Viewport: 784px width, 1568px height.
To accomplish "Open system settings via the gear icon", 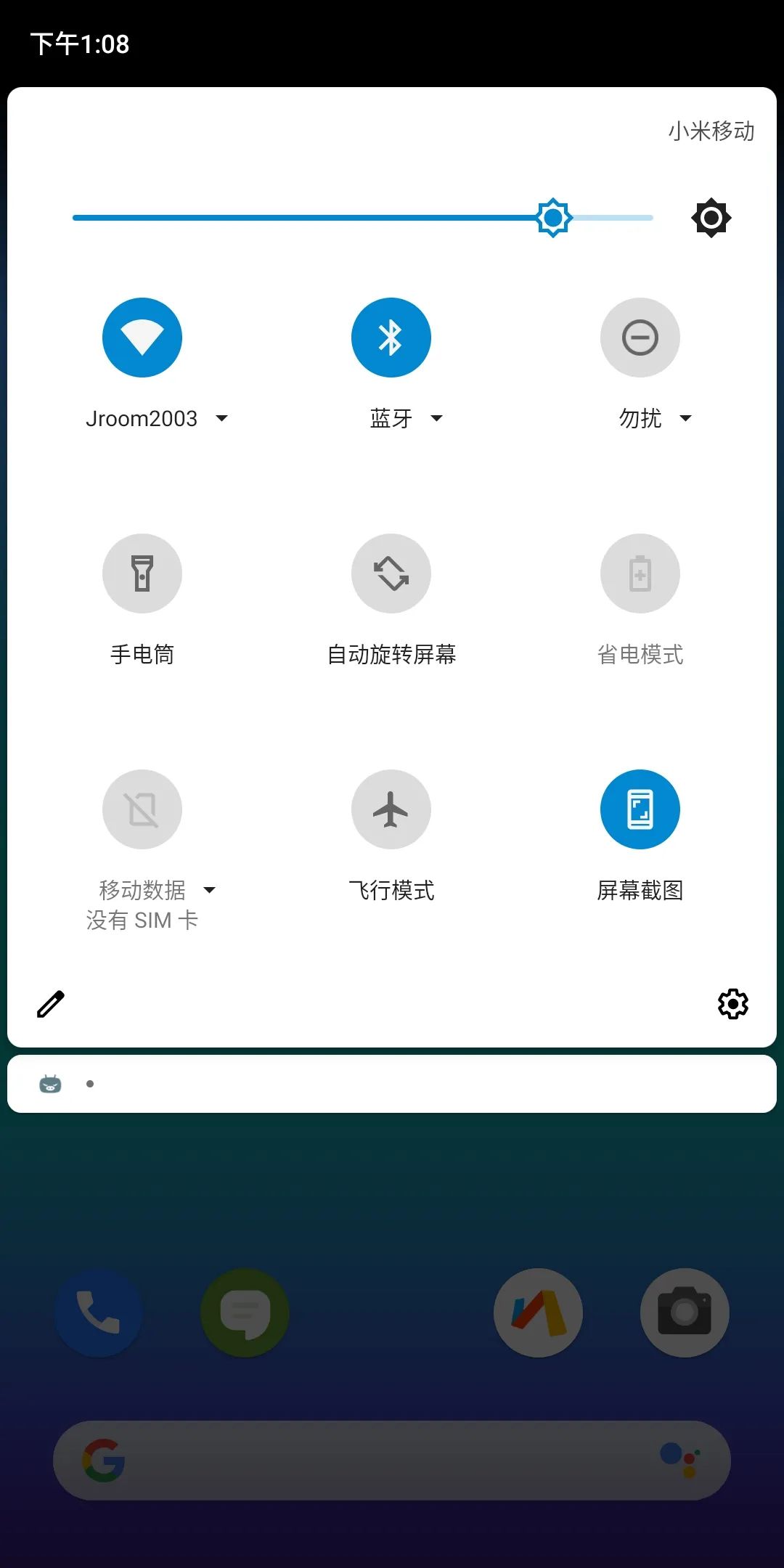I will [733, 1004].
